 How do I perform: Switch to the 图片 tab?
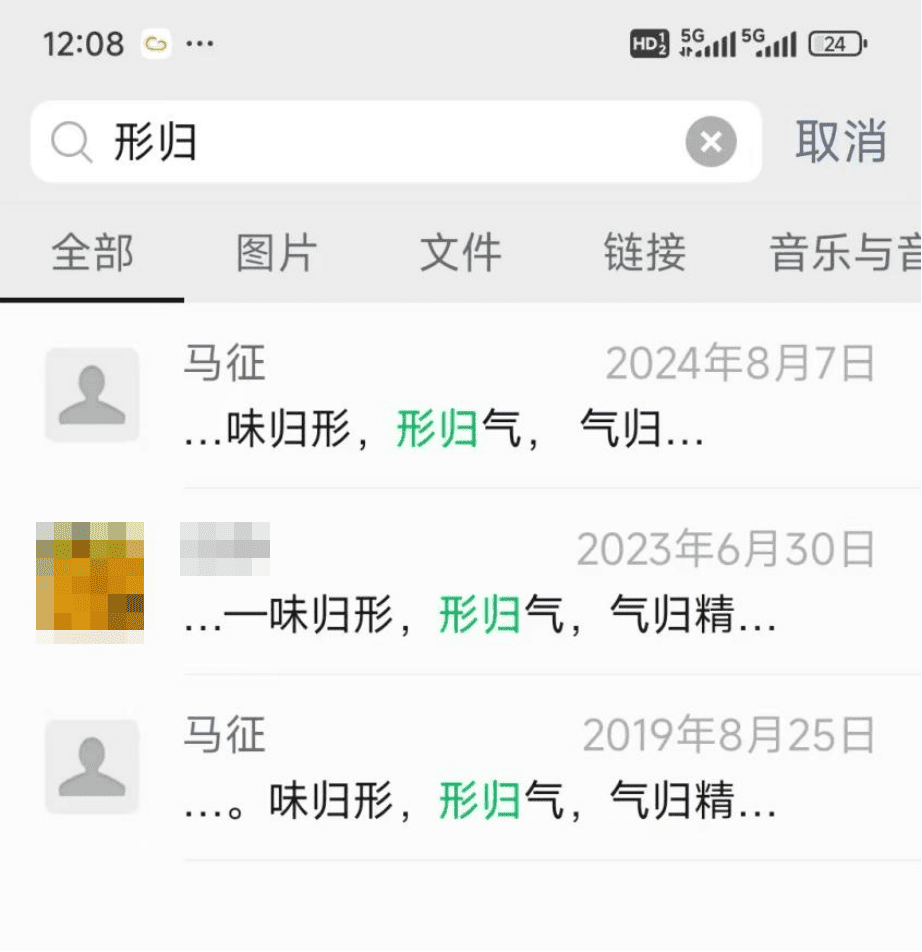click(x=276, y=253)
